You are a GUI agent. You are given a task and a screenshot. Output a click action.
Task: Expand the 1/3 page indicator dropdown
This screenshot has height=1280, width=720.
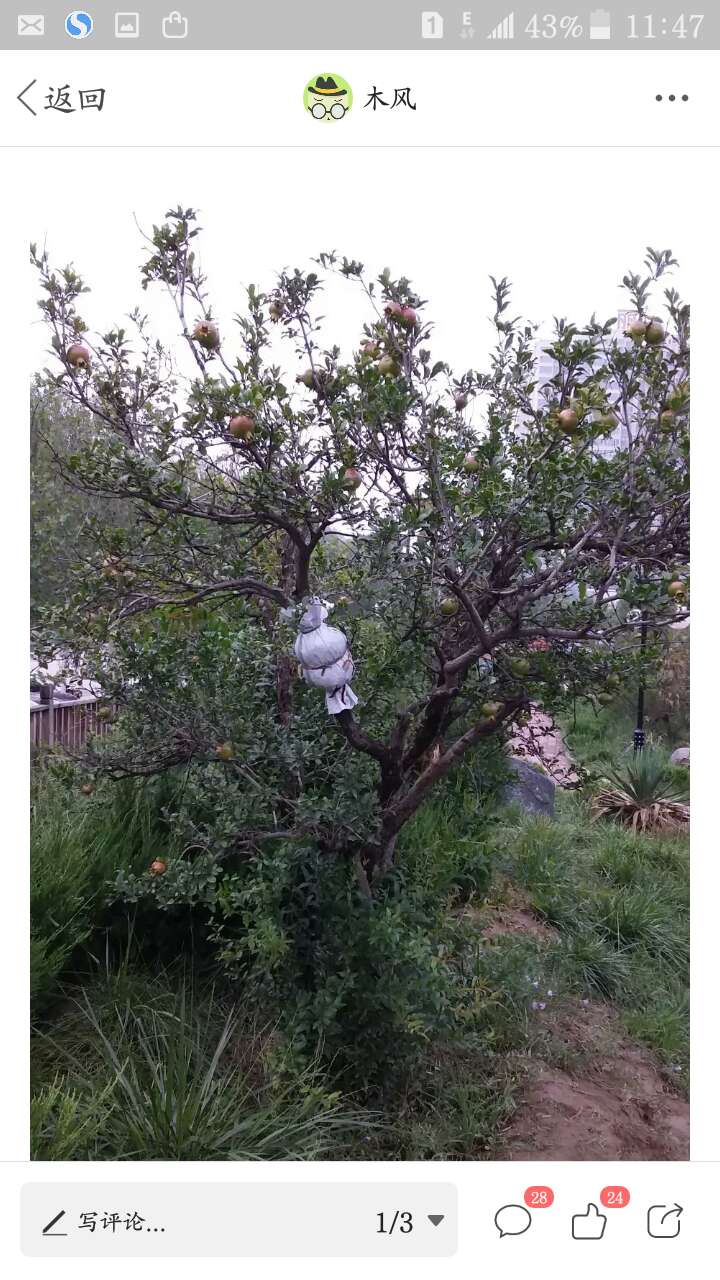coord(410,1221)
